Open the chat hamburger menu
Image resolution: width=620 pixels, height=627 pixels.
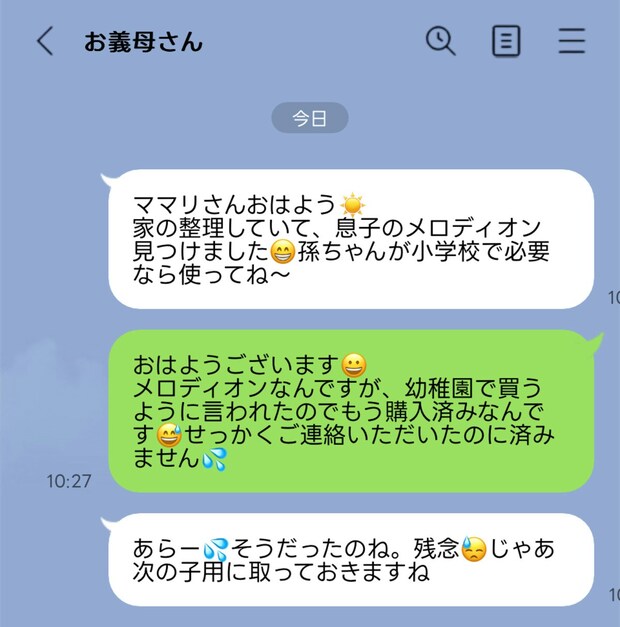572,41
